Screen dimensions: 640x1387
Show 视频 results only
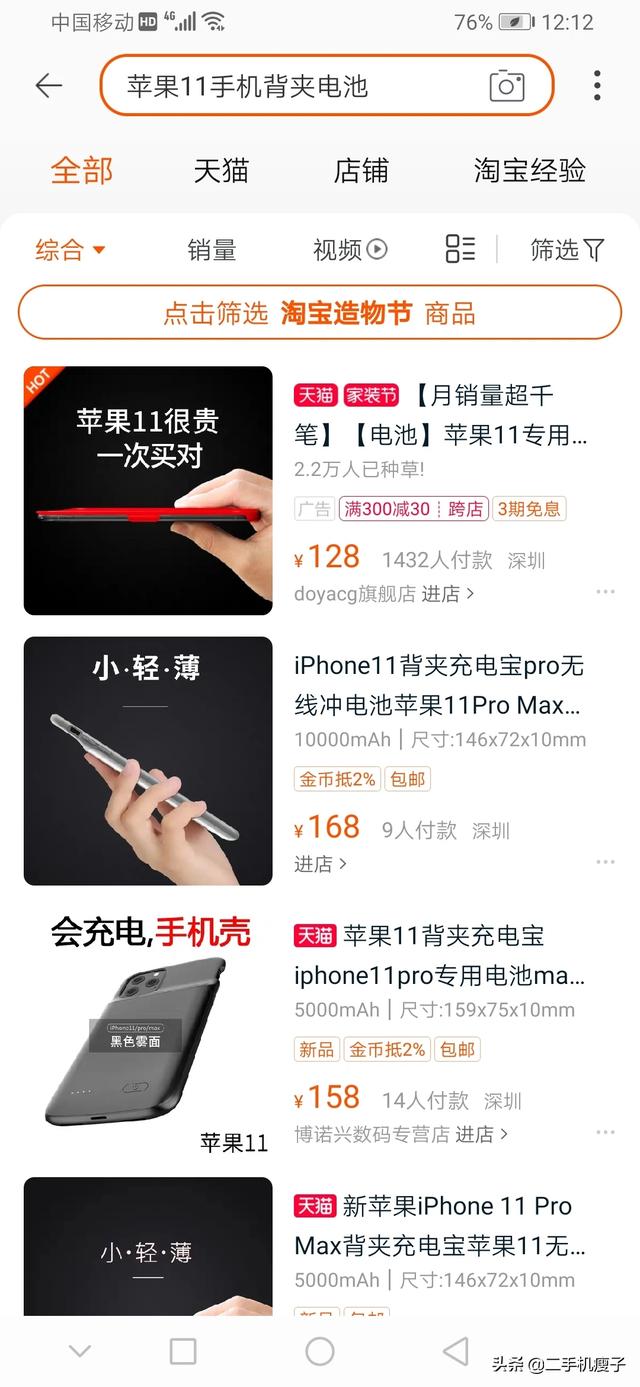coord(349,249)
